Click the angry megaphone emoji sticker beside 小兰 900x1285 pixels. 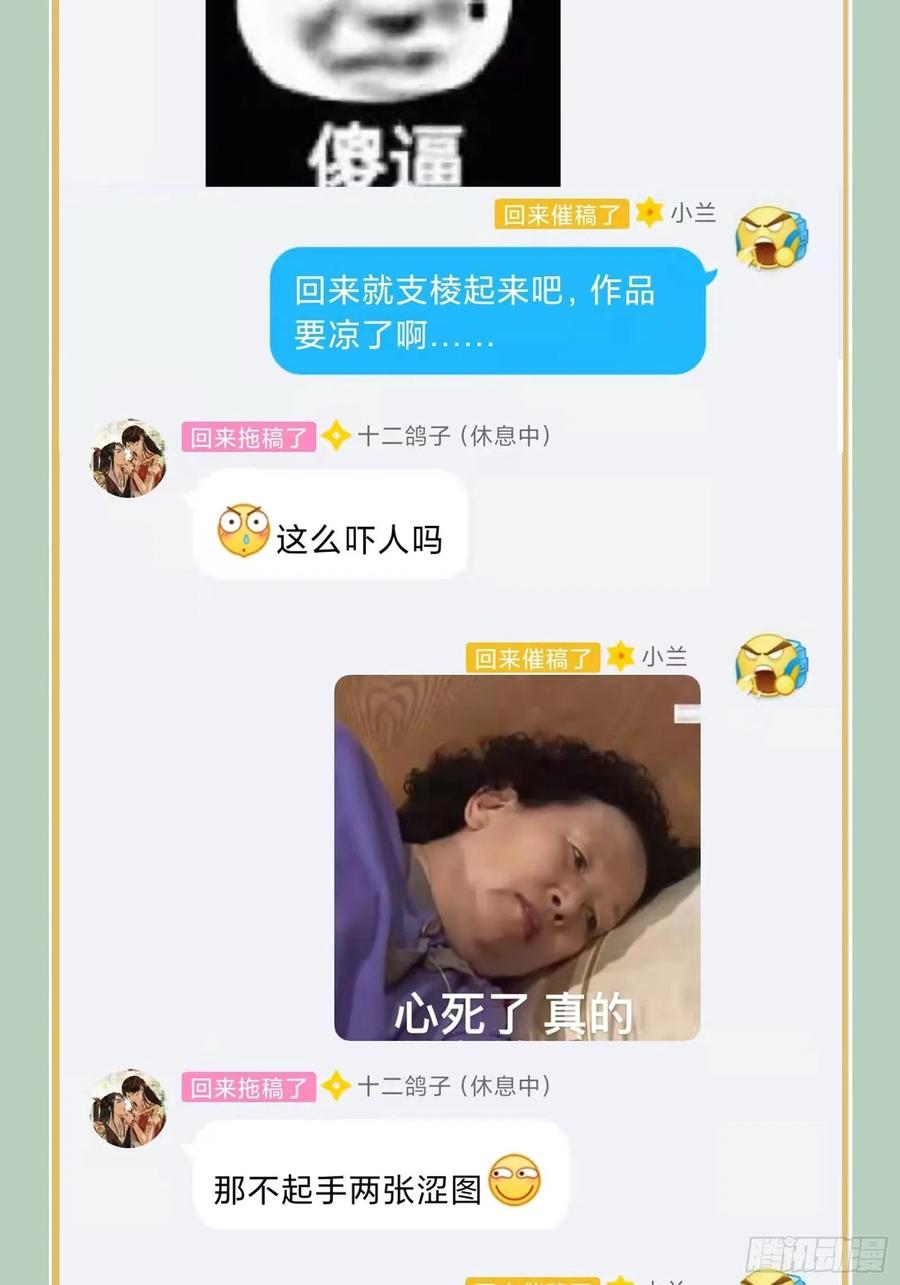[770, 238]
